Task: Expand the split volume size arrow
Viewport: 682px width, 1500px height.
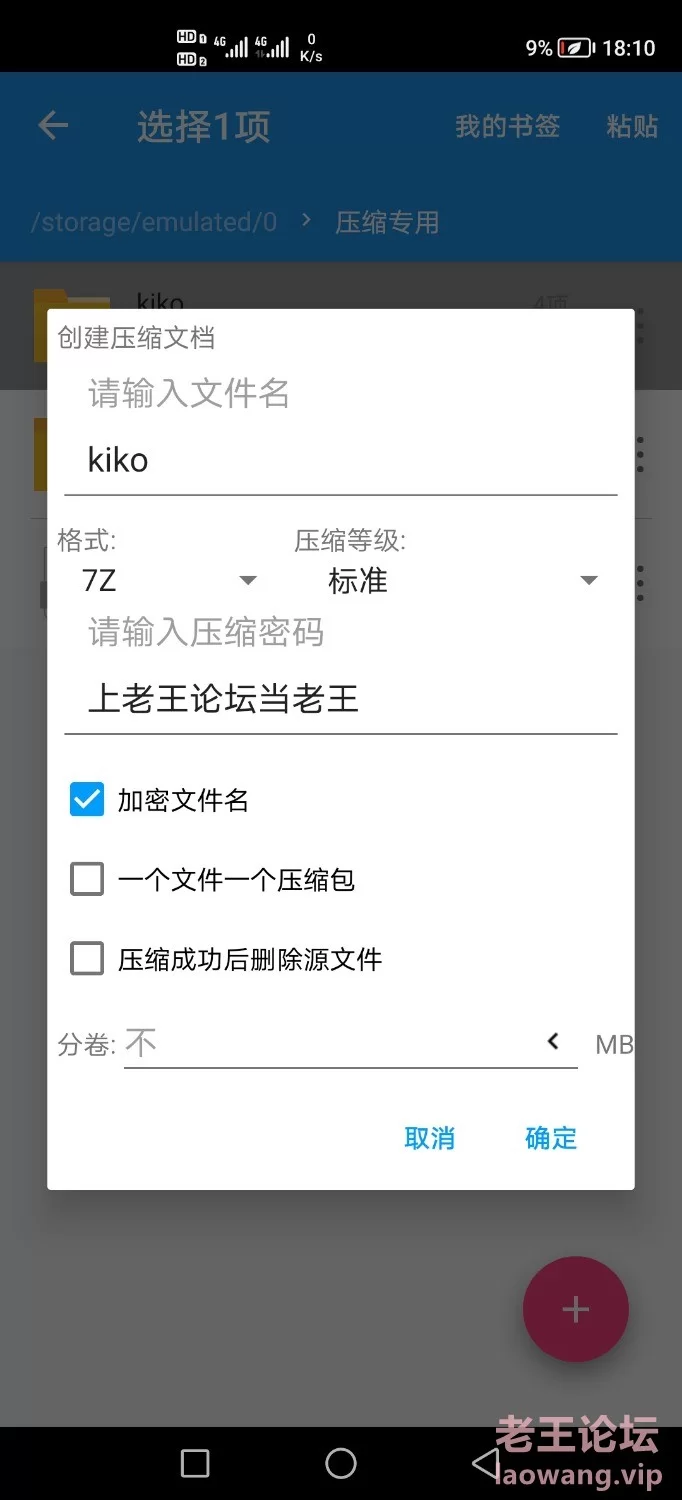Action: tap(553, 1042)
